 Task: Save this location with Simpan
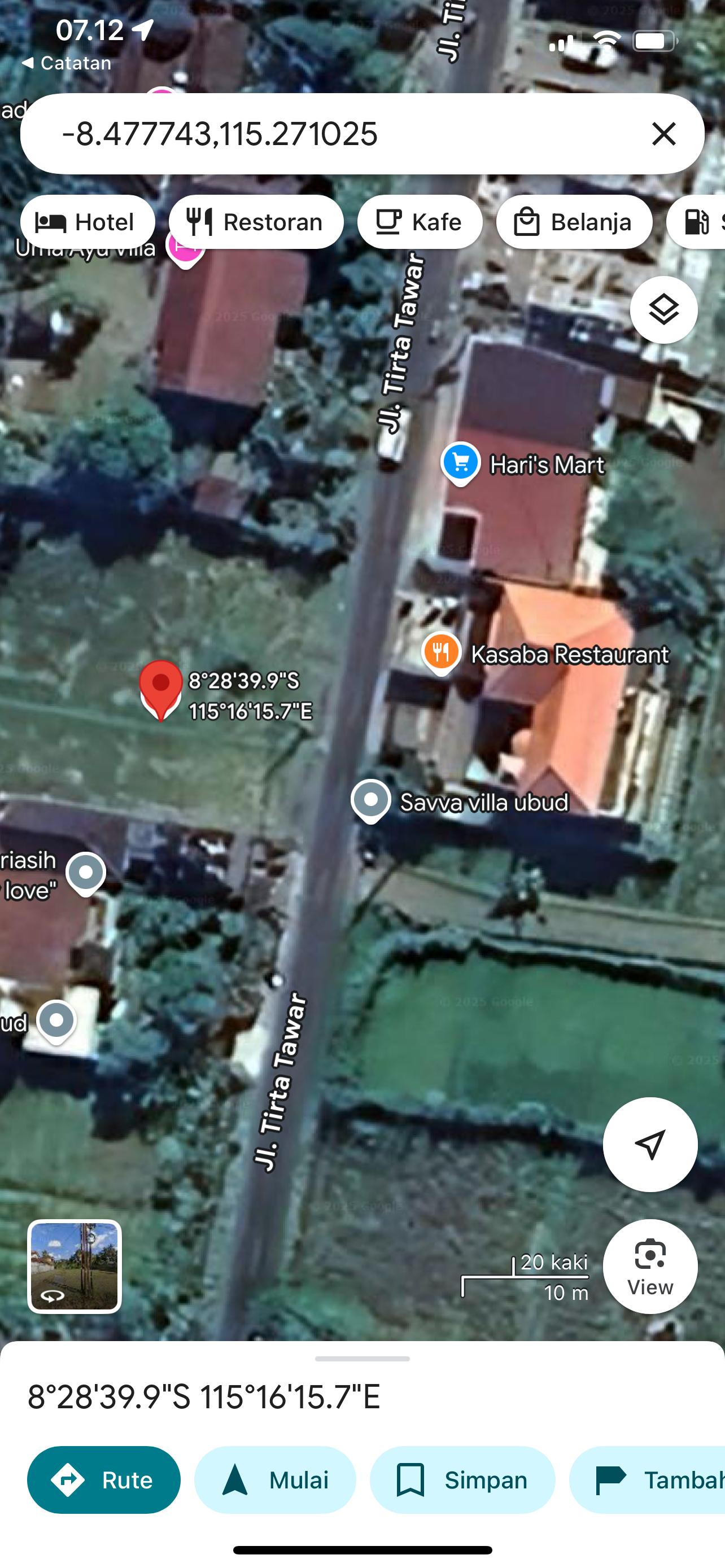(462, 1479)
